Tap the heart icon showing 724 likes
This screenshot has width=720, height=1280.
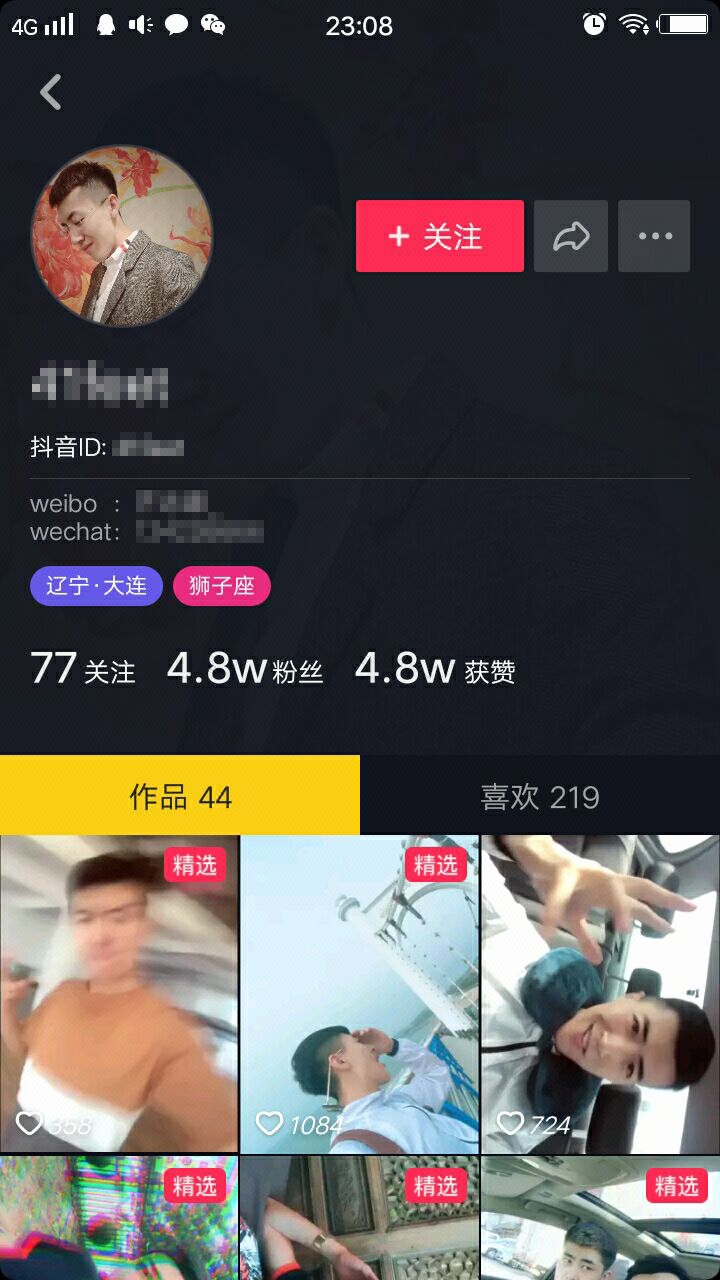(512, 1125)
